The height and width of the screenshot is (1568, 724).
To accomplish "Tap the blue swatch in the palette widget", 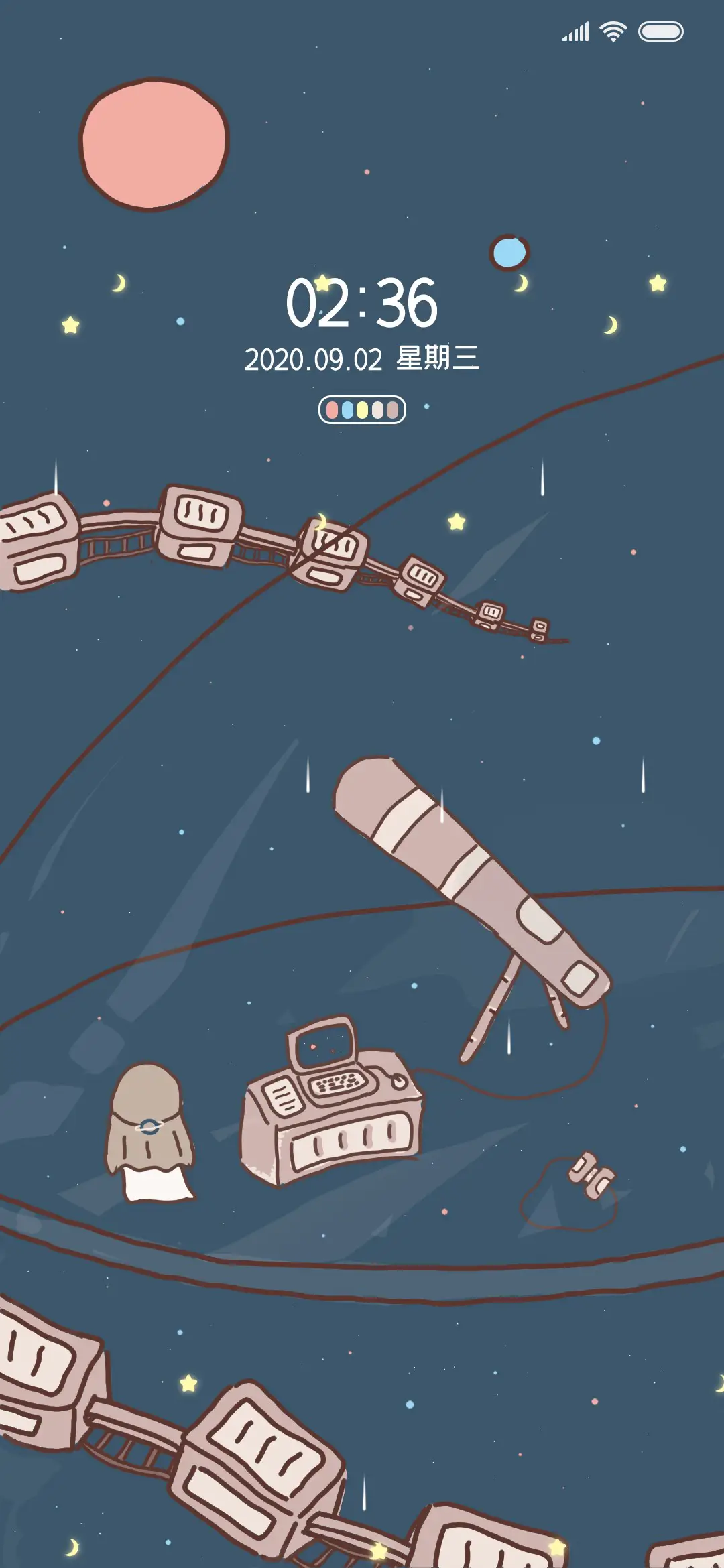I will tap(347, 409).
